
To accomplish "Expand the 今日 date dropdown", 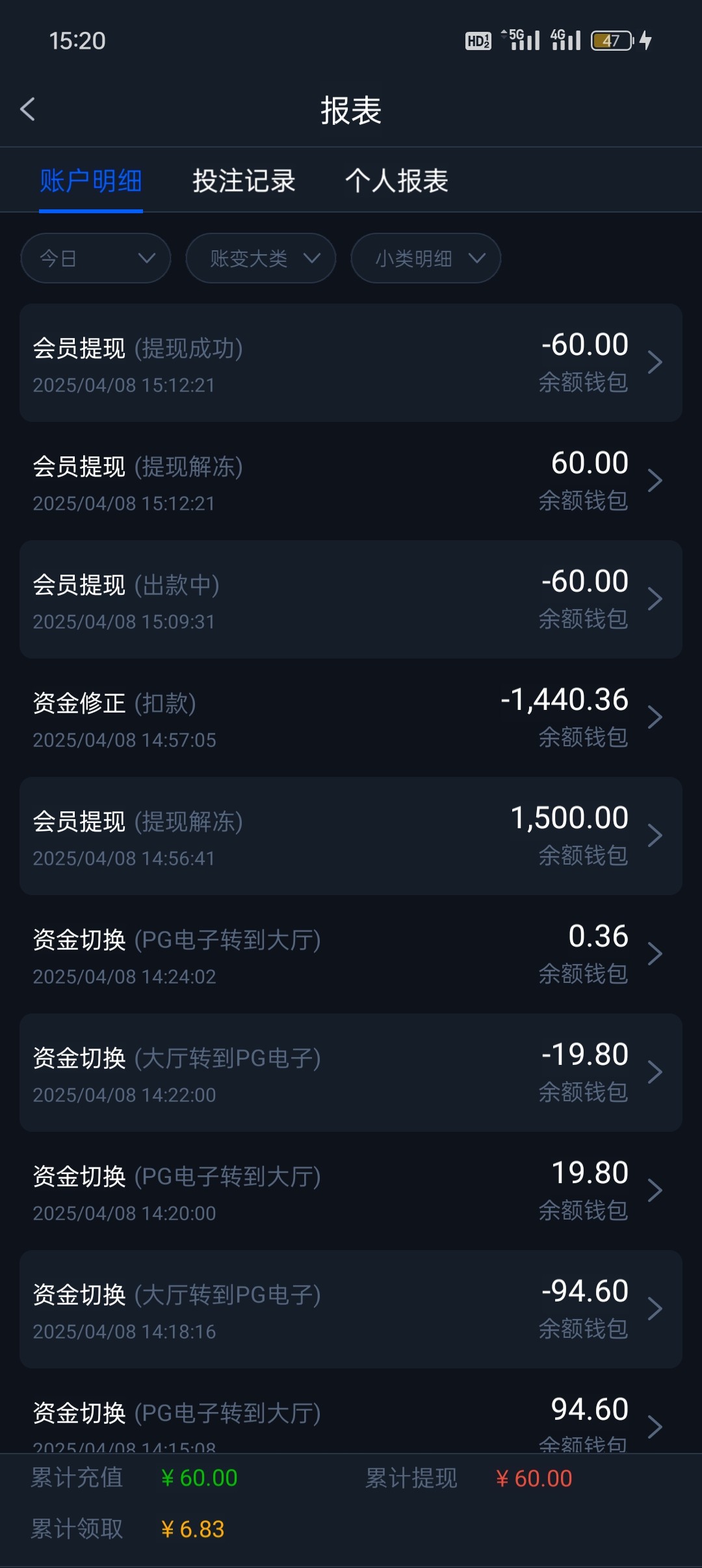I will point(96,258).
